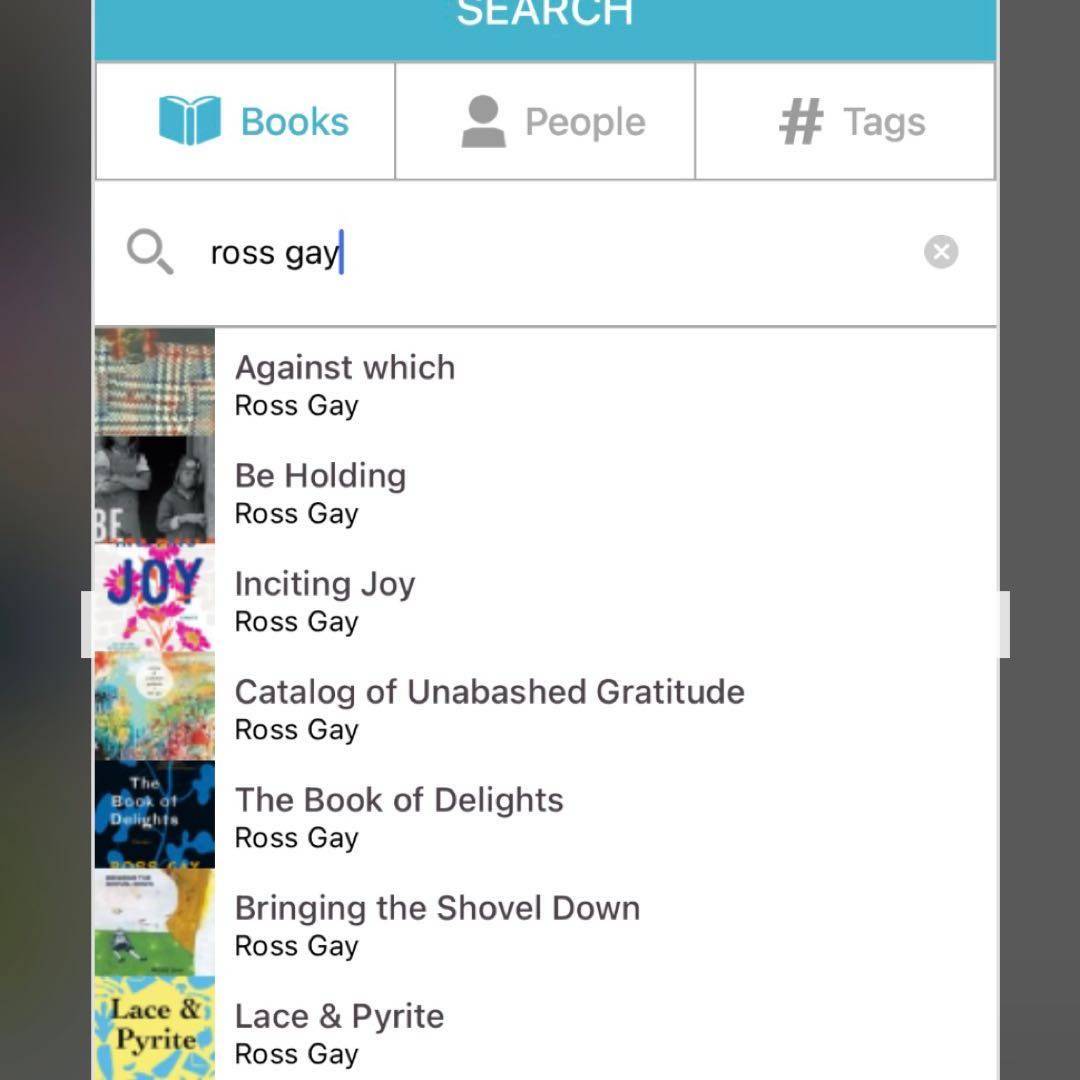Switch to the People tab
Viewport: 1080px width, 1080px height.
(x=545, y=121)
